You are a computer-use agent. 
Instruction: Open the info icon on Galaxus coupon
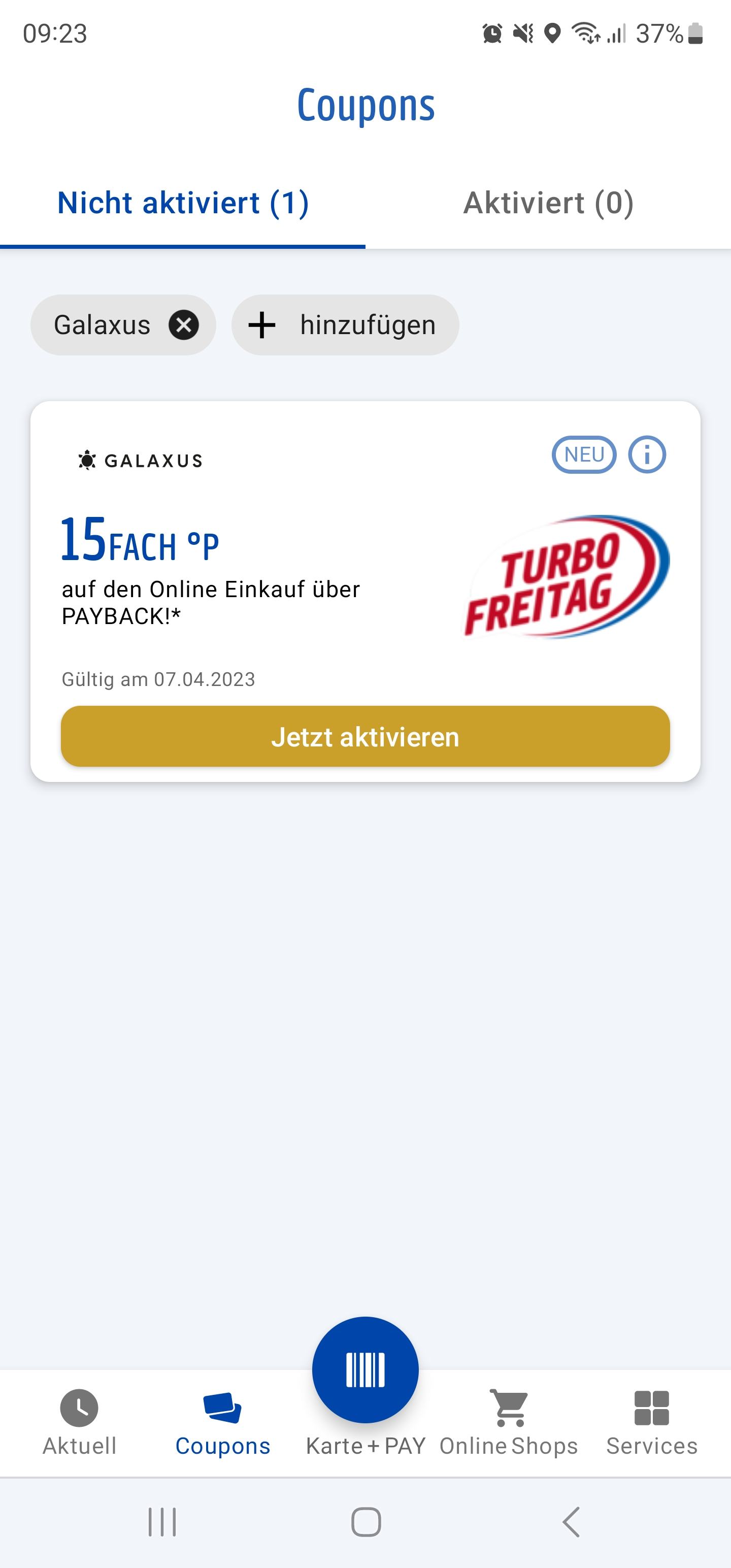click(646, 454)
